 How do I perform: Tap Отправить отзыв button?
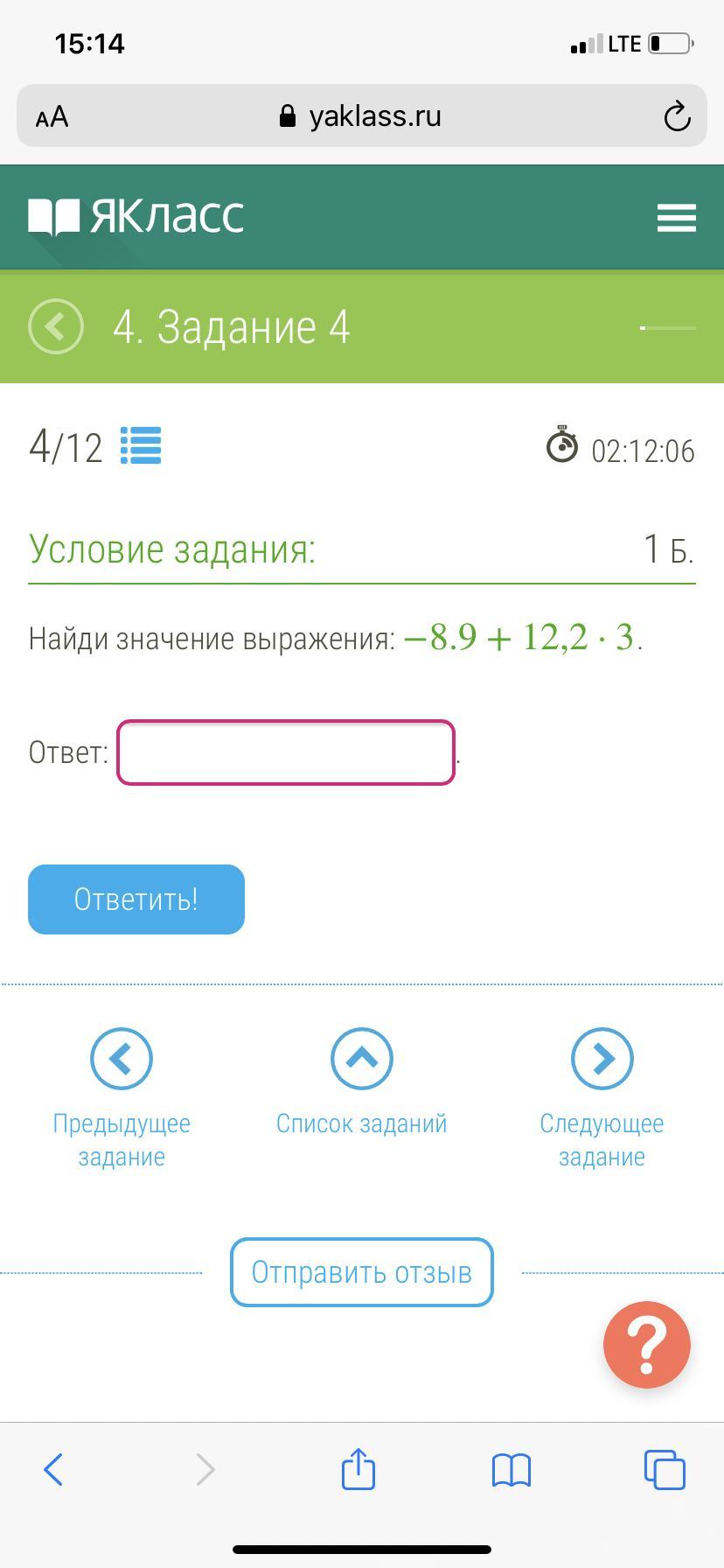[x=362, y=1272]
